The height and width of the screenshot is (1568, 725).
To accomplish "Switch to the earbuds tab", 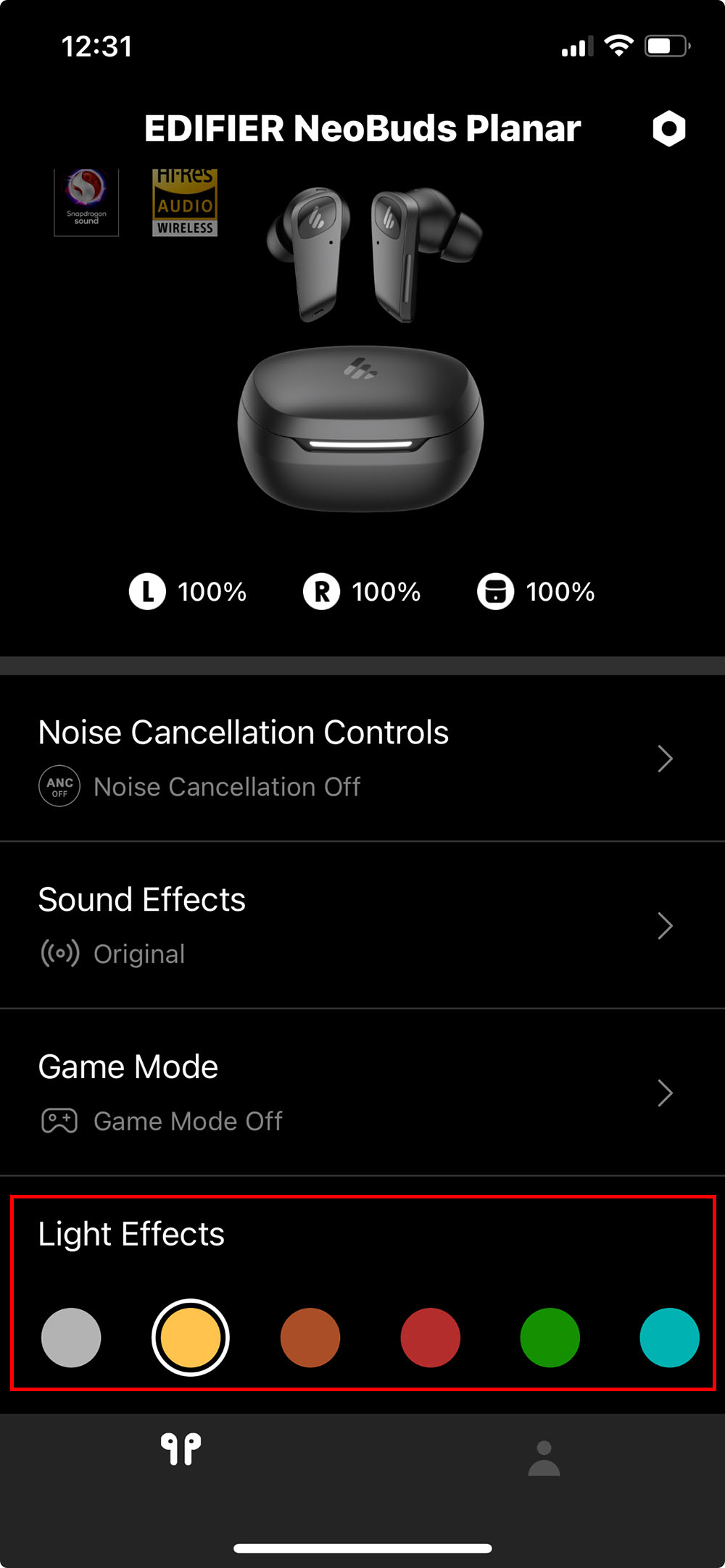I will [181, 1449].
